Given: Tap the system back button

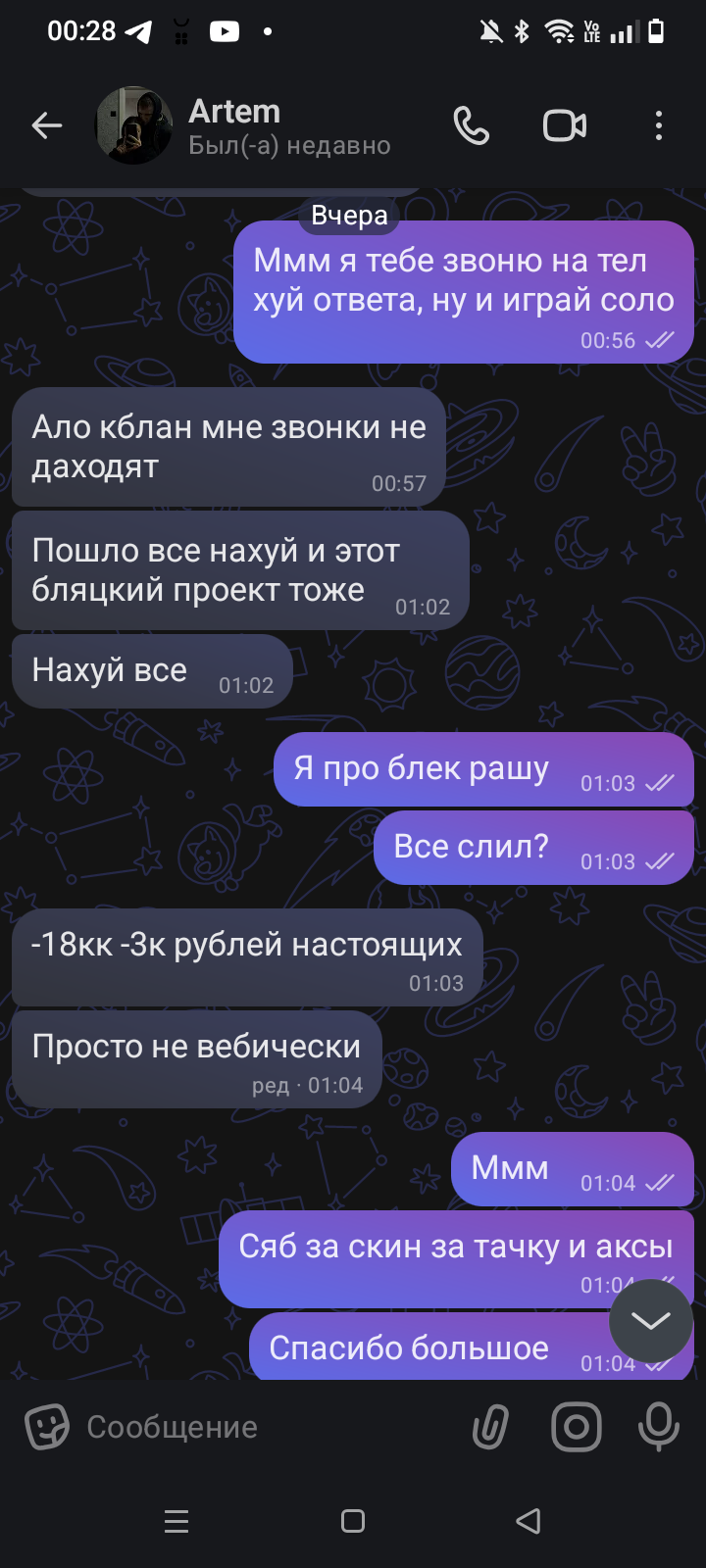Looking at the screenshot, I should pos(529,1521).
